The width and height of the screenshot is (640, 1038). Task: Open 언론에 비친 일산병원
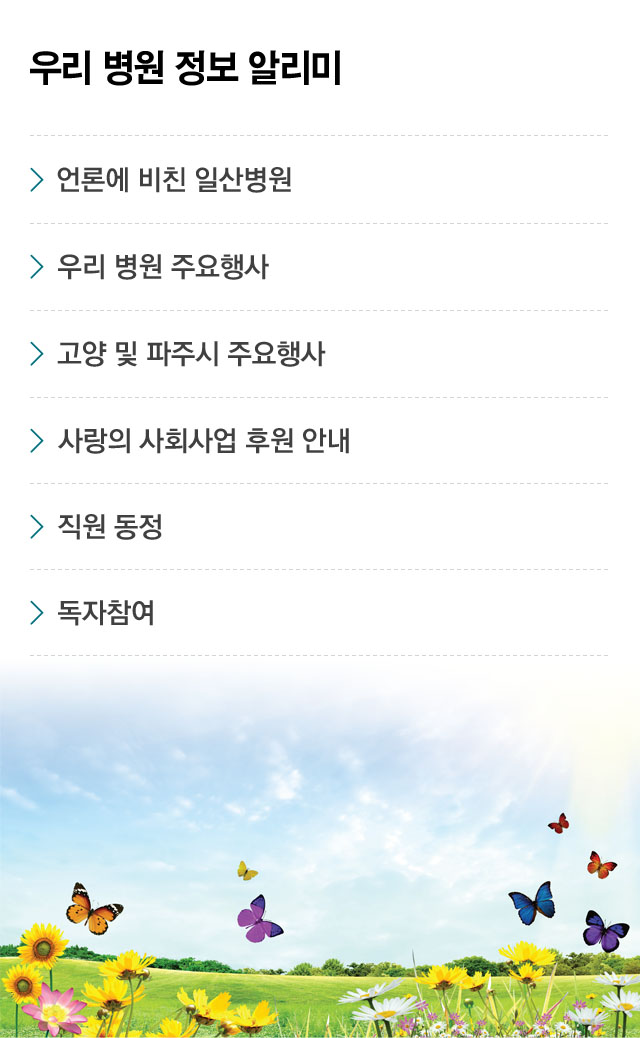[174, 180]
